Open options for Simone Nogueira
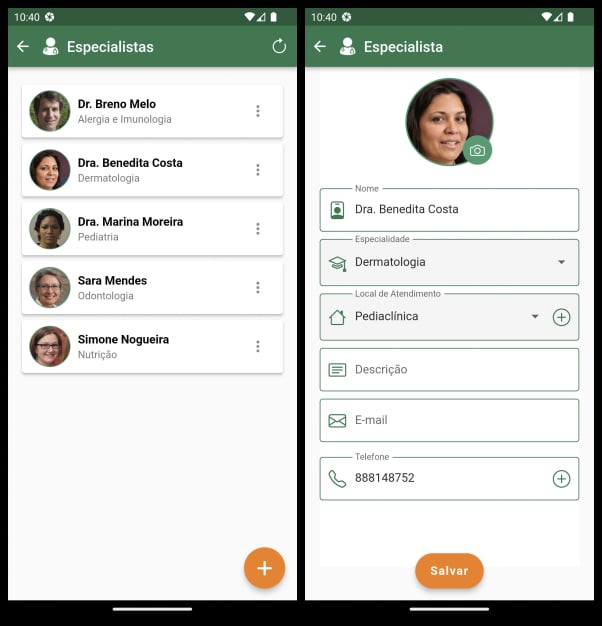The width and height of the screenshot is (602, 626). [258, 347]
